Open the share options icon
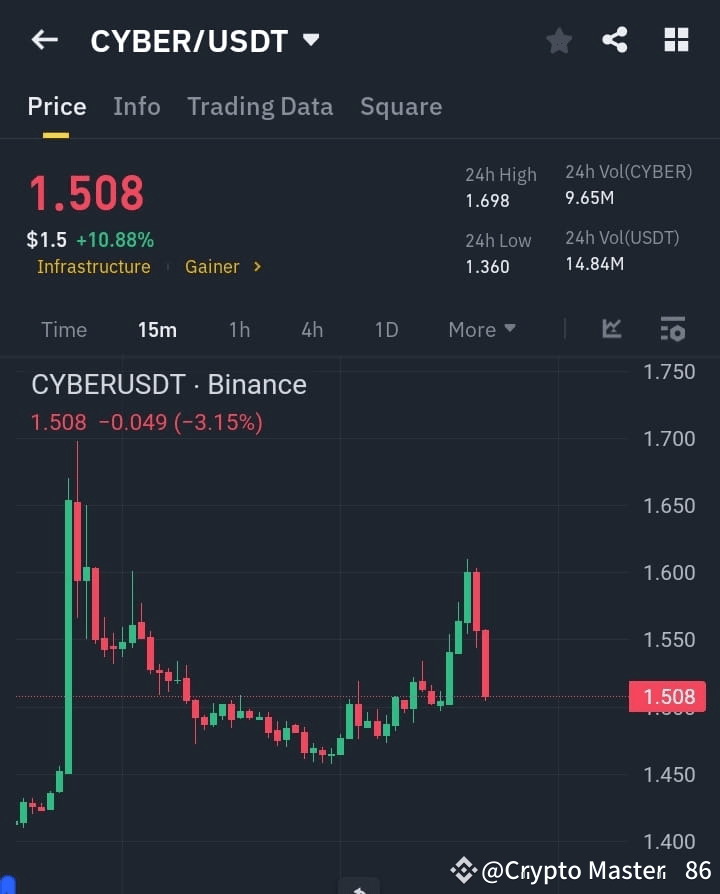720x894 pixels. [x=615, y=40]
